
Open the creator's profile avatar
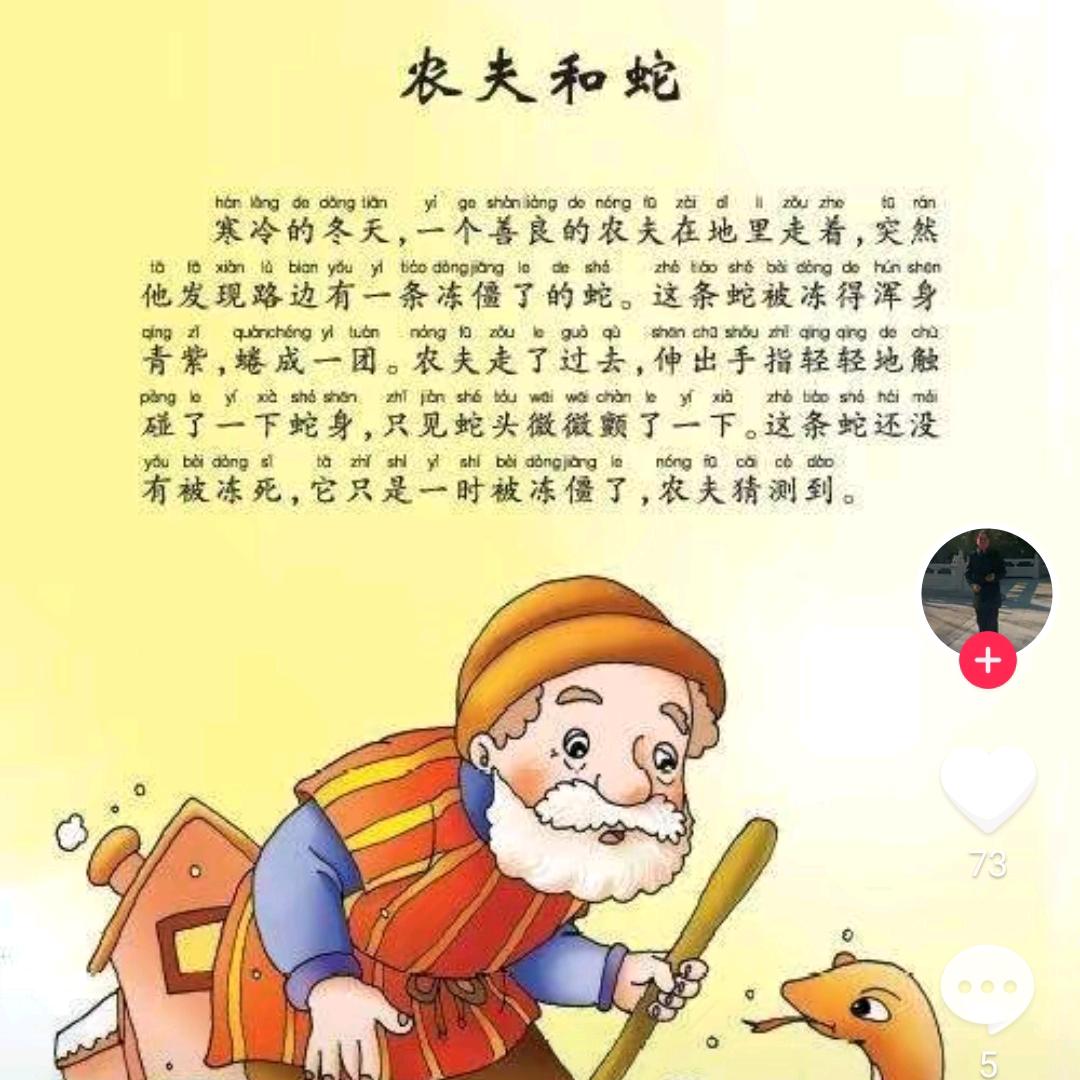coord(986,590)
